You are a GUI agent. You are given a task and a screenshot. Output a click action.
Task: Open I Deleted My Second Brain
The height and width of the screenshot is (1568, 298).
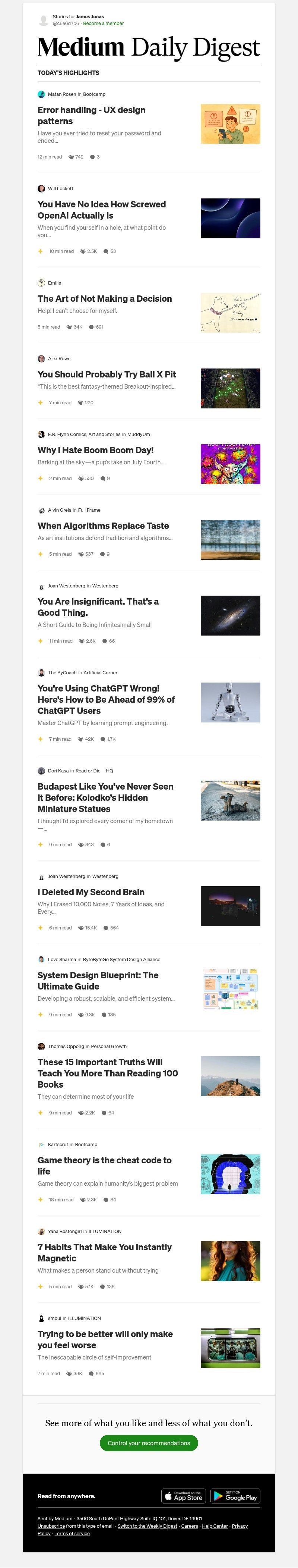91,892
